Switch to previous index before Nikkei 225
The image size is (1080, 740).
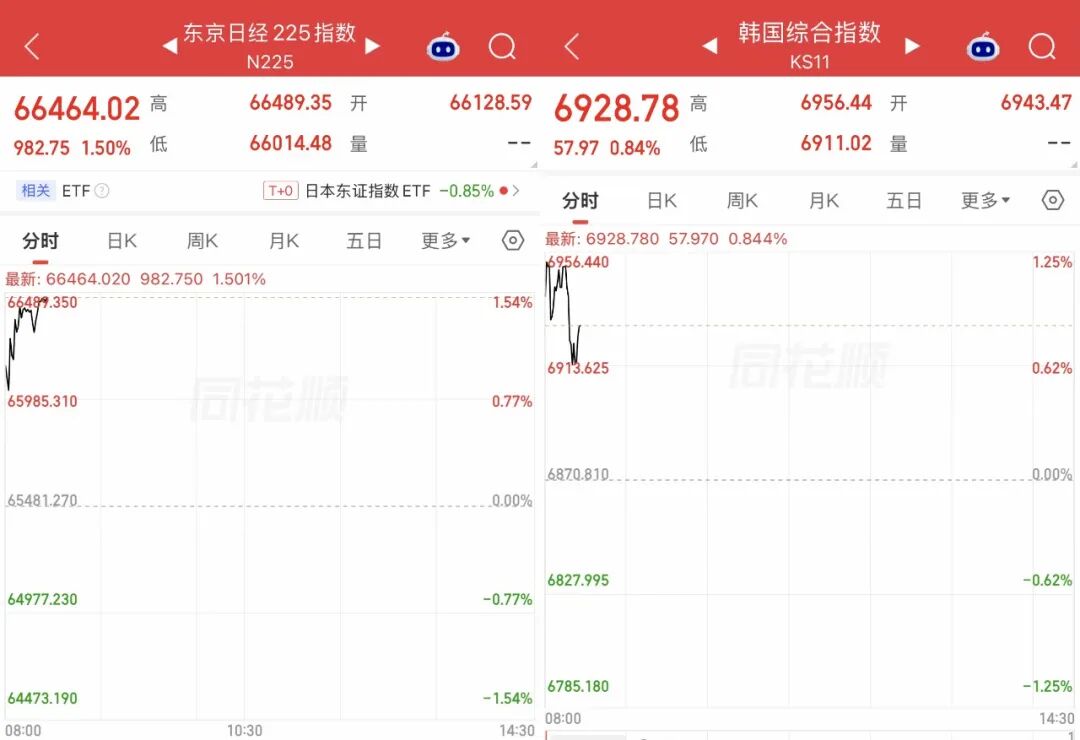170,46
